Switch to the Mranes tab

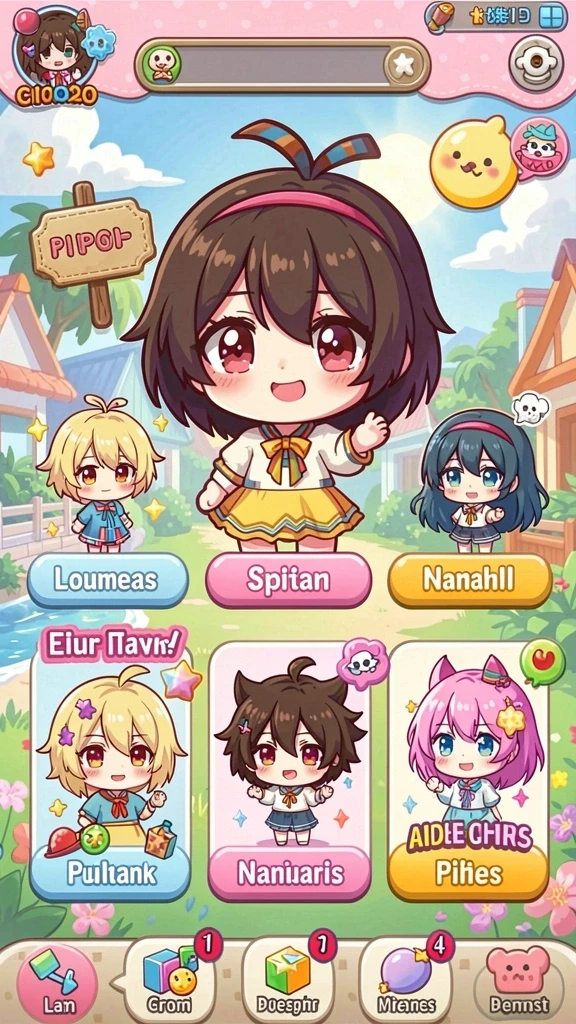click(x=406, y=978)
